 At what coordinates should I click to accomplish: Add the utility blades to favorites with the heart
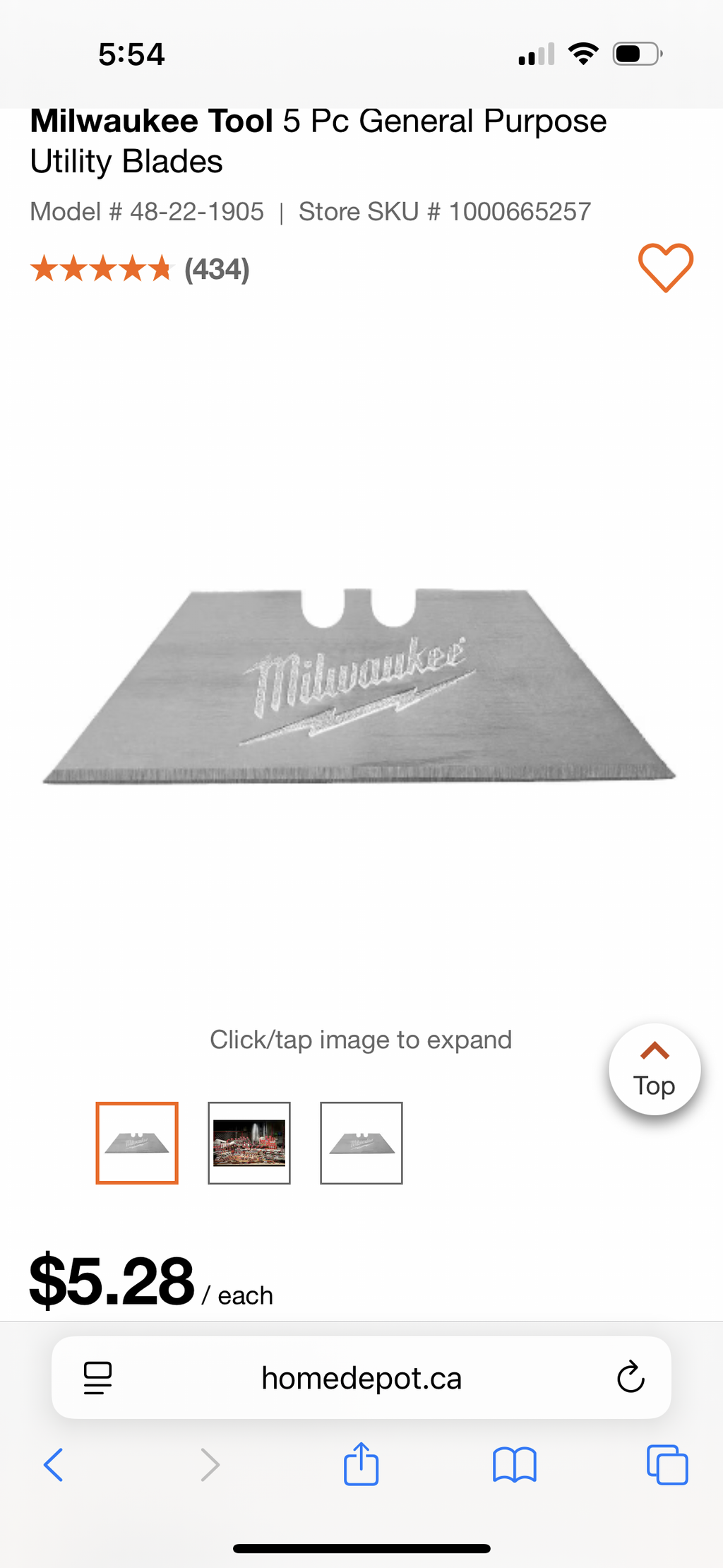[665, 268]
